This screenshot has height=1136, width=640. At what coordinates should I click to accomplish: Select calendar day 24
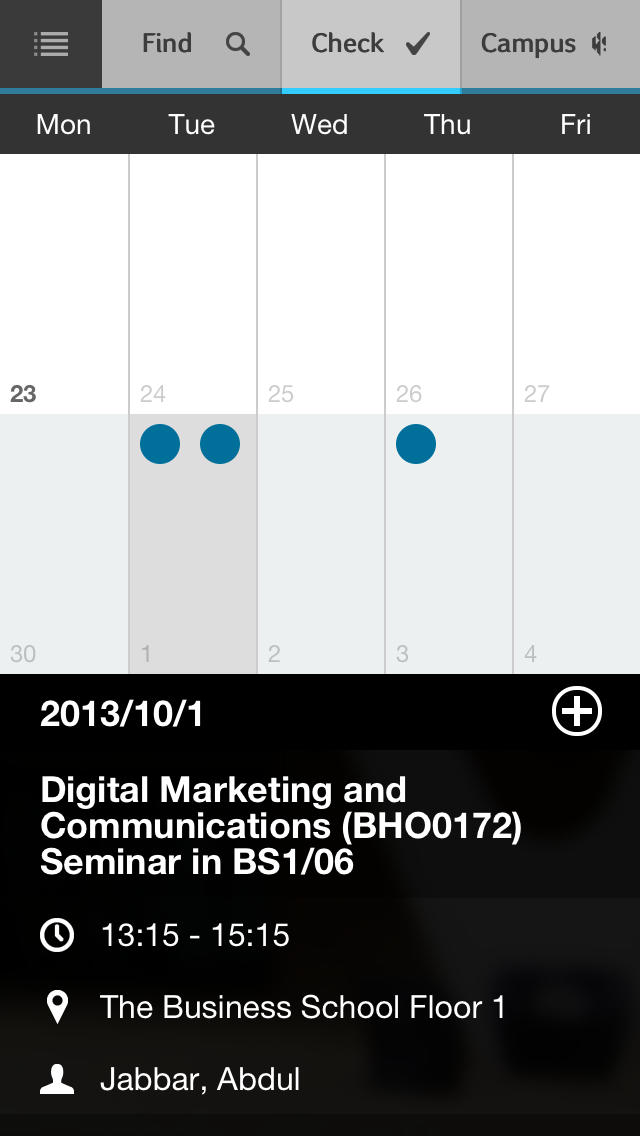point(193,284)
